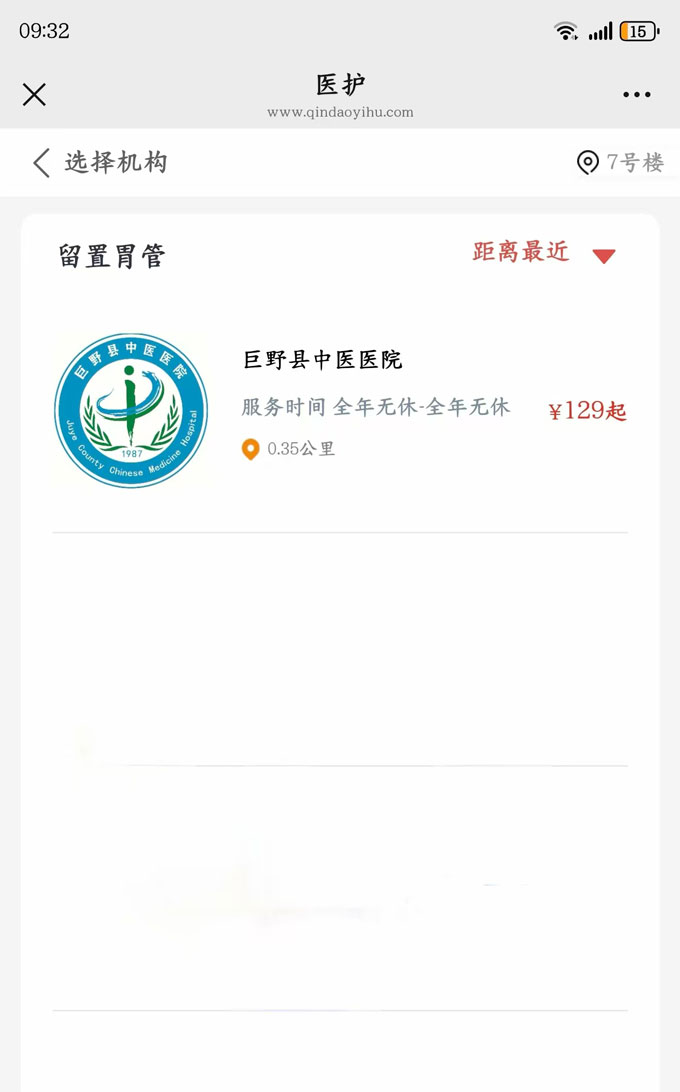Go back from 选择机构
This screenshot has height=1092, width=680.
[41, 163]
